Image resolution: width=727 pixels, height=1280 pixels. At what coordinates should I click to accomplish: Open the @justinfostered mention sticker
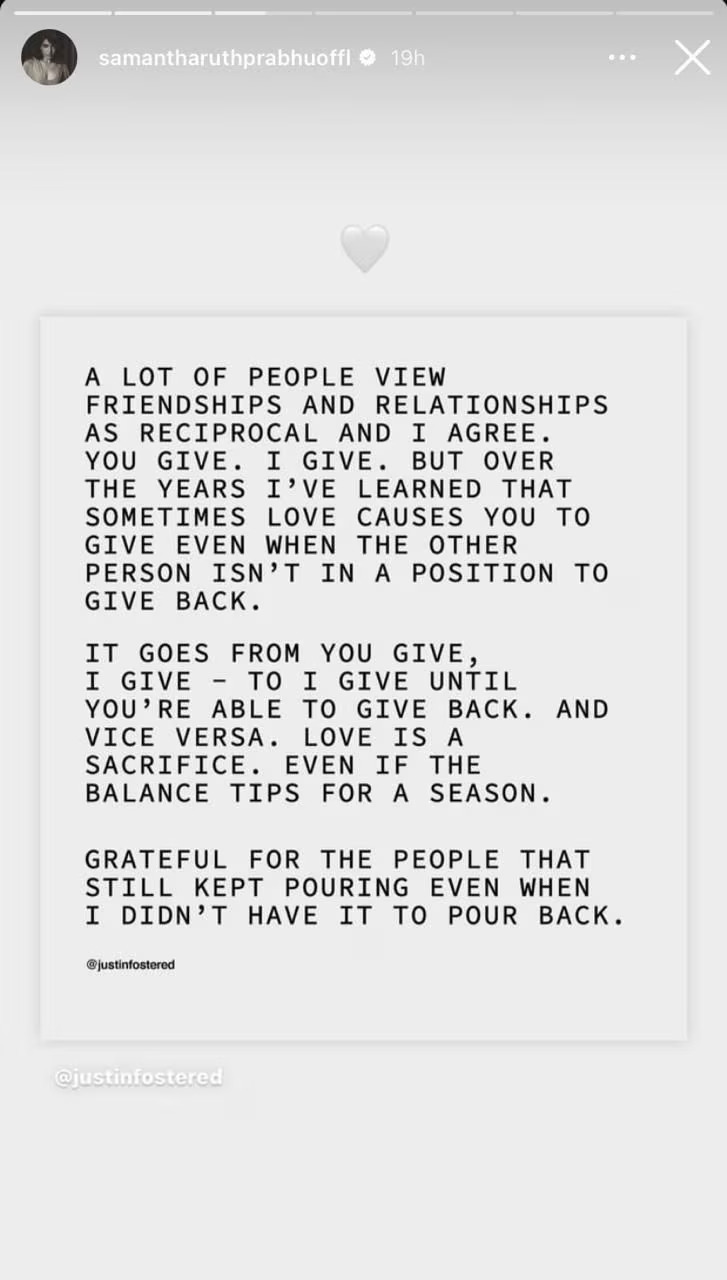click(138, 1077)
